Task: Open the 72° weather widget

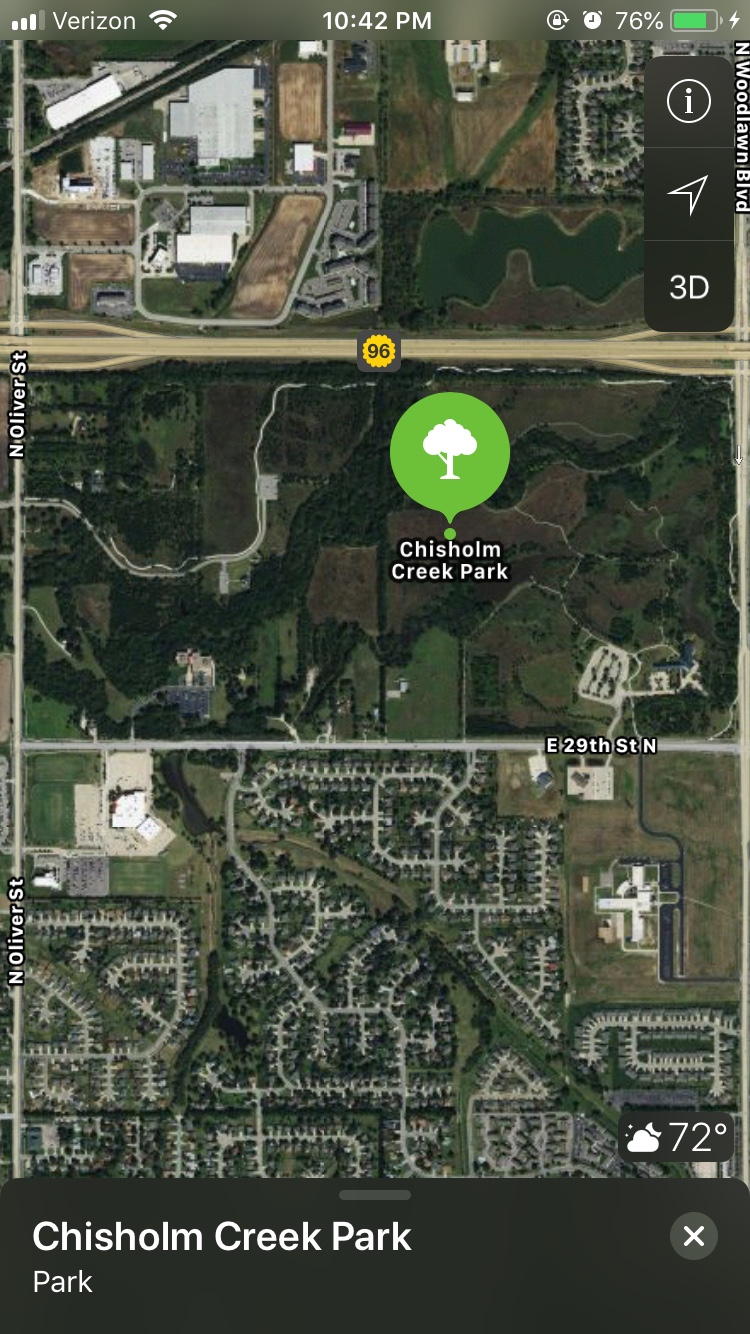Action: [676, 1137]
